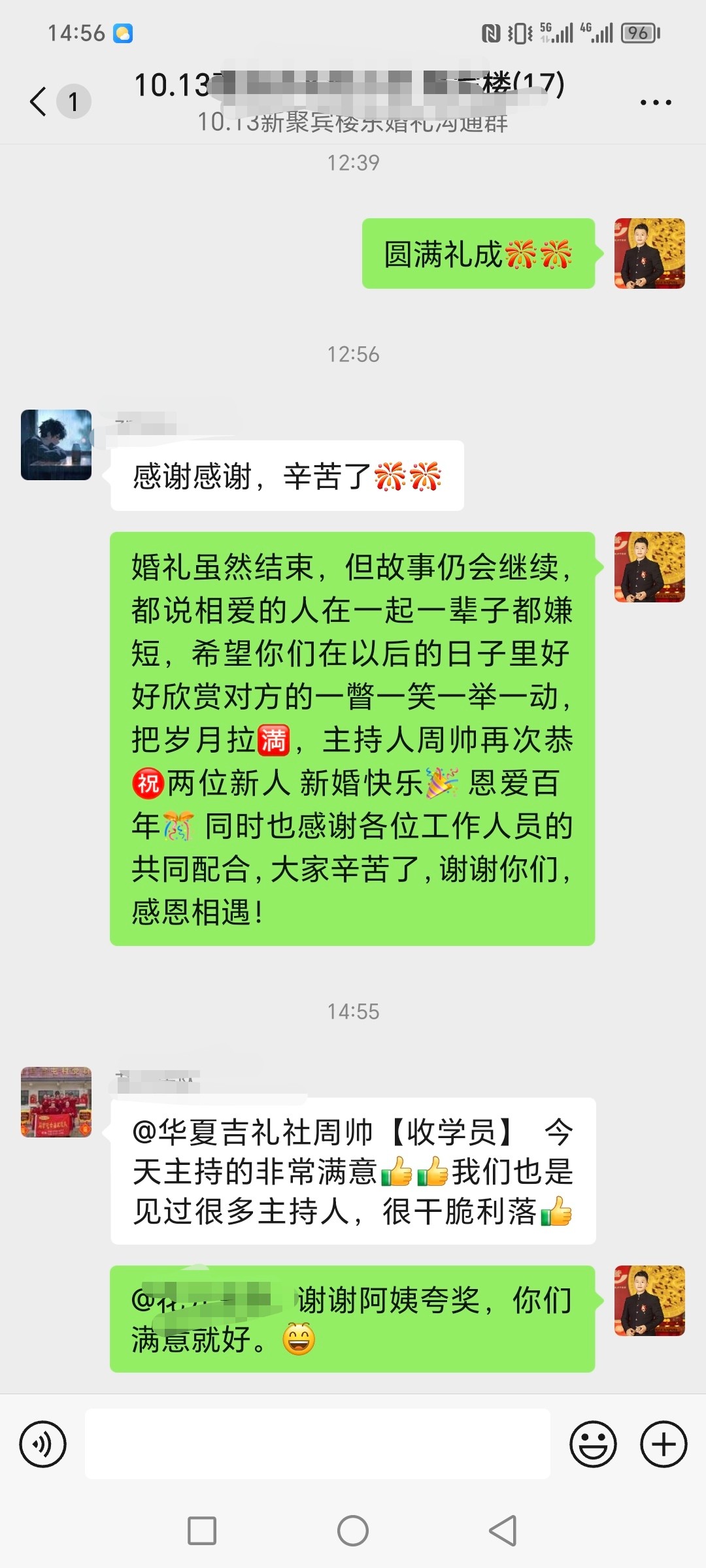Open the recent apps overview
706x1568 pixels.
[x=202, y=1530]
